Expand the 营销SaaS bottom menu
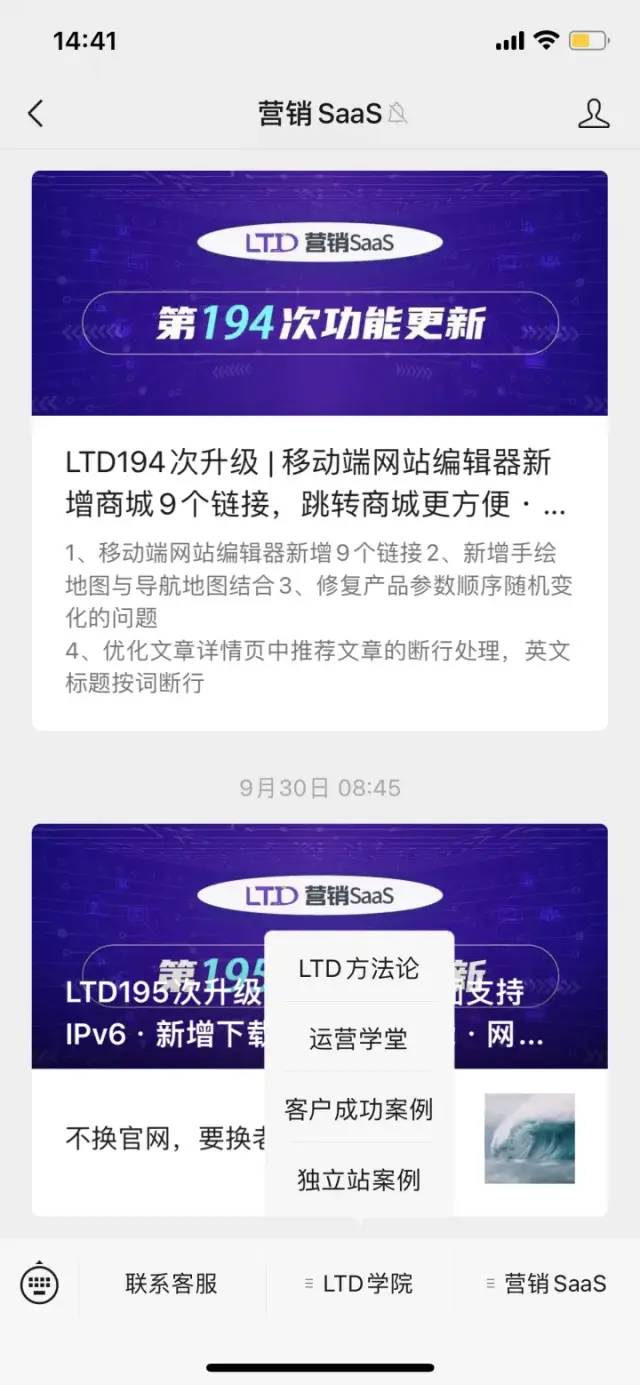 pyautogui.click(x=546, y=1283)
